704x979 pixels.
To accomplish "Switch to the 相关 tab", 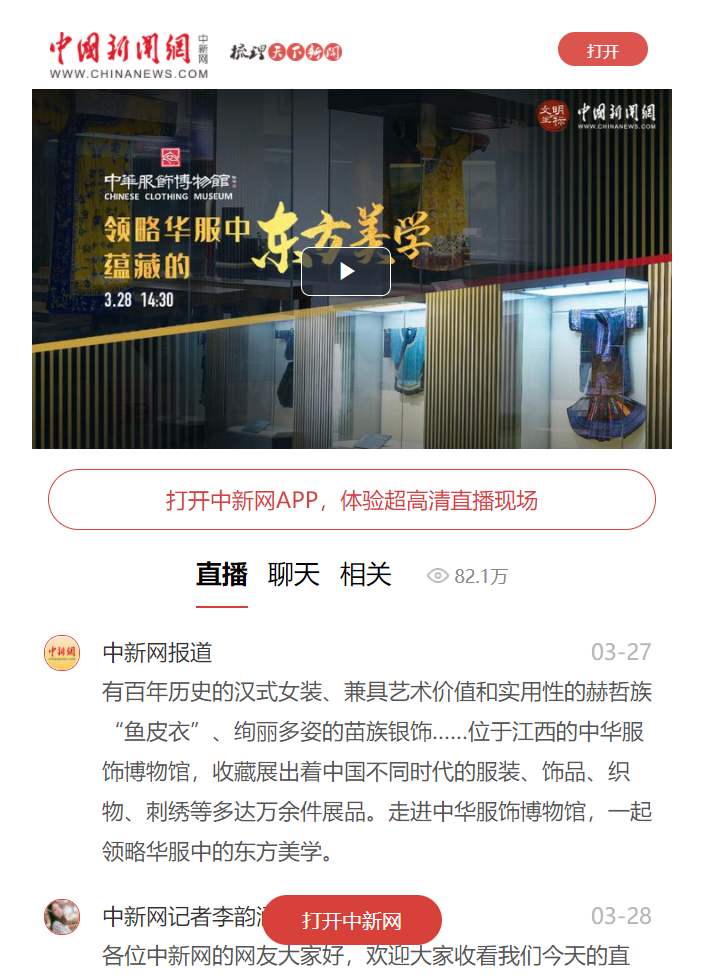I will tap(365, 575).
